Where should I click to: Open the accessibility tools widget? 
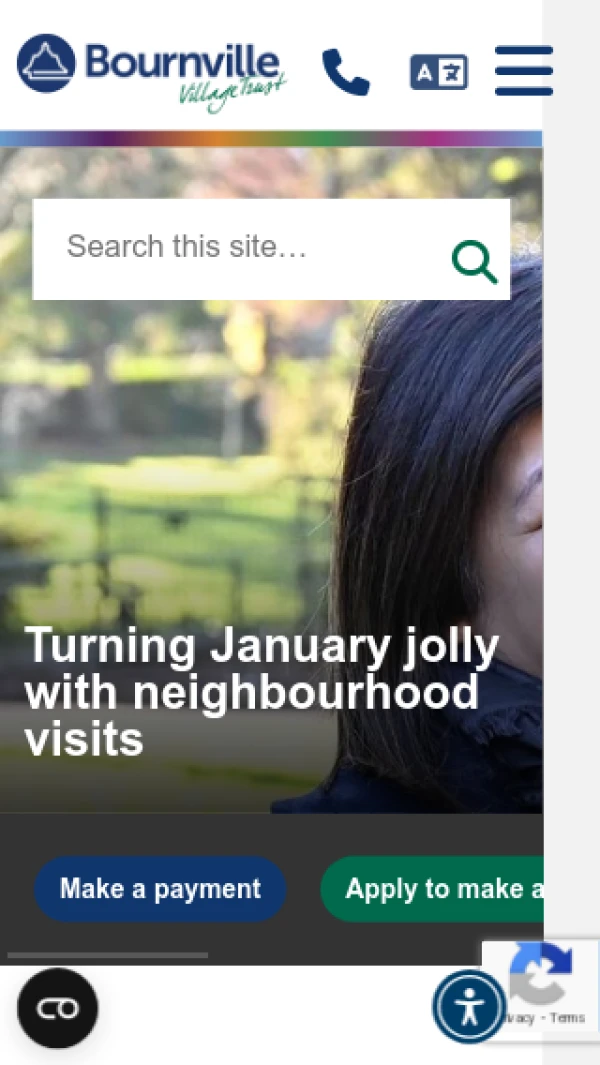(468, 1007)
